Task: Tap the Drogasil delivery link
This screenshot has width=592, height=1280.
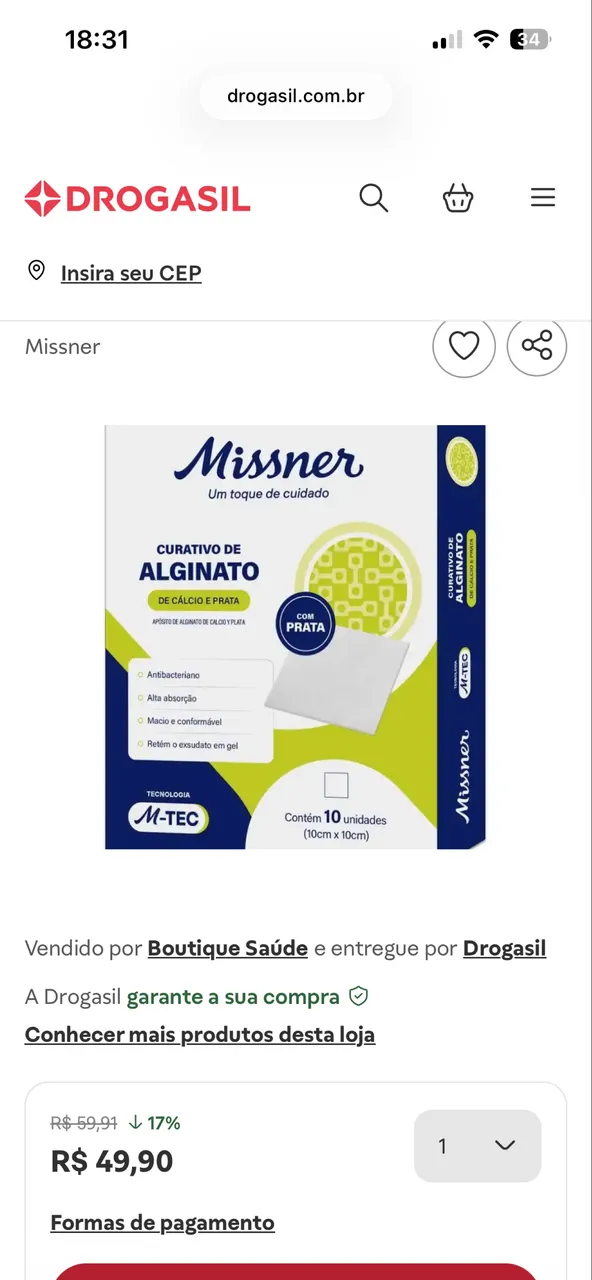Action: point(504,948)
